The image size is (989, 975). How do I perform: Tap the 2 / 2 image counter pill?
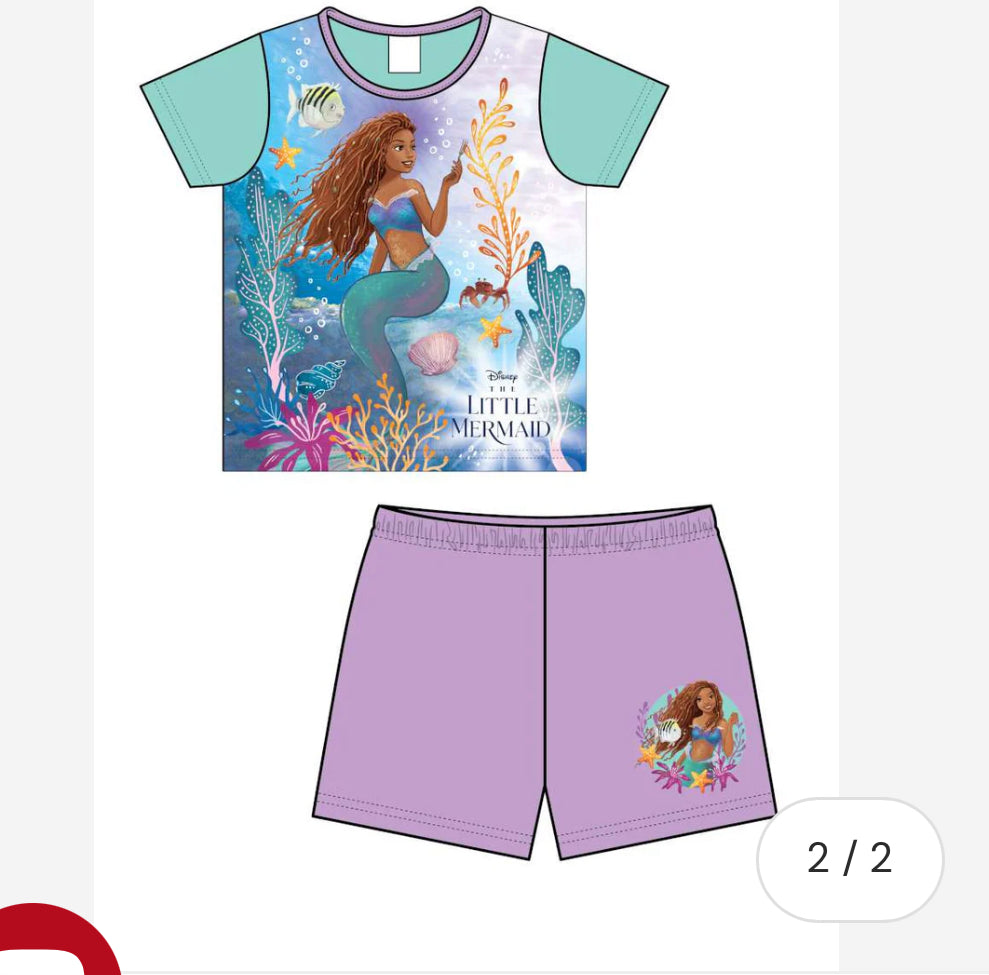pyautogui.click(x=850, y=859)
